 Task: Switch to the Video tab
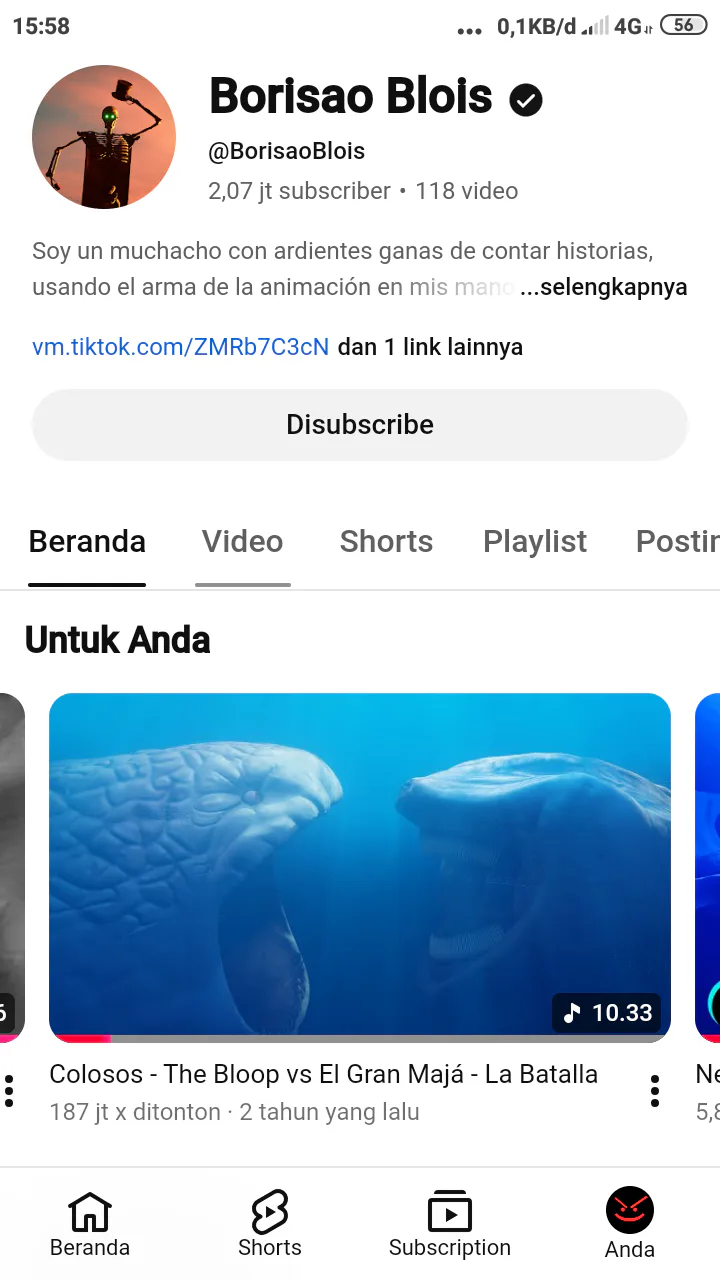(243, 542)
